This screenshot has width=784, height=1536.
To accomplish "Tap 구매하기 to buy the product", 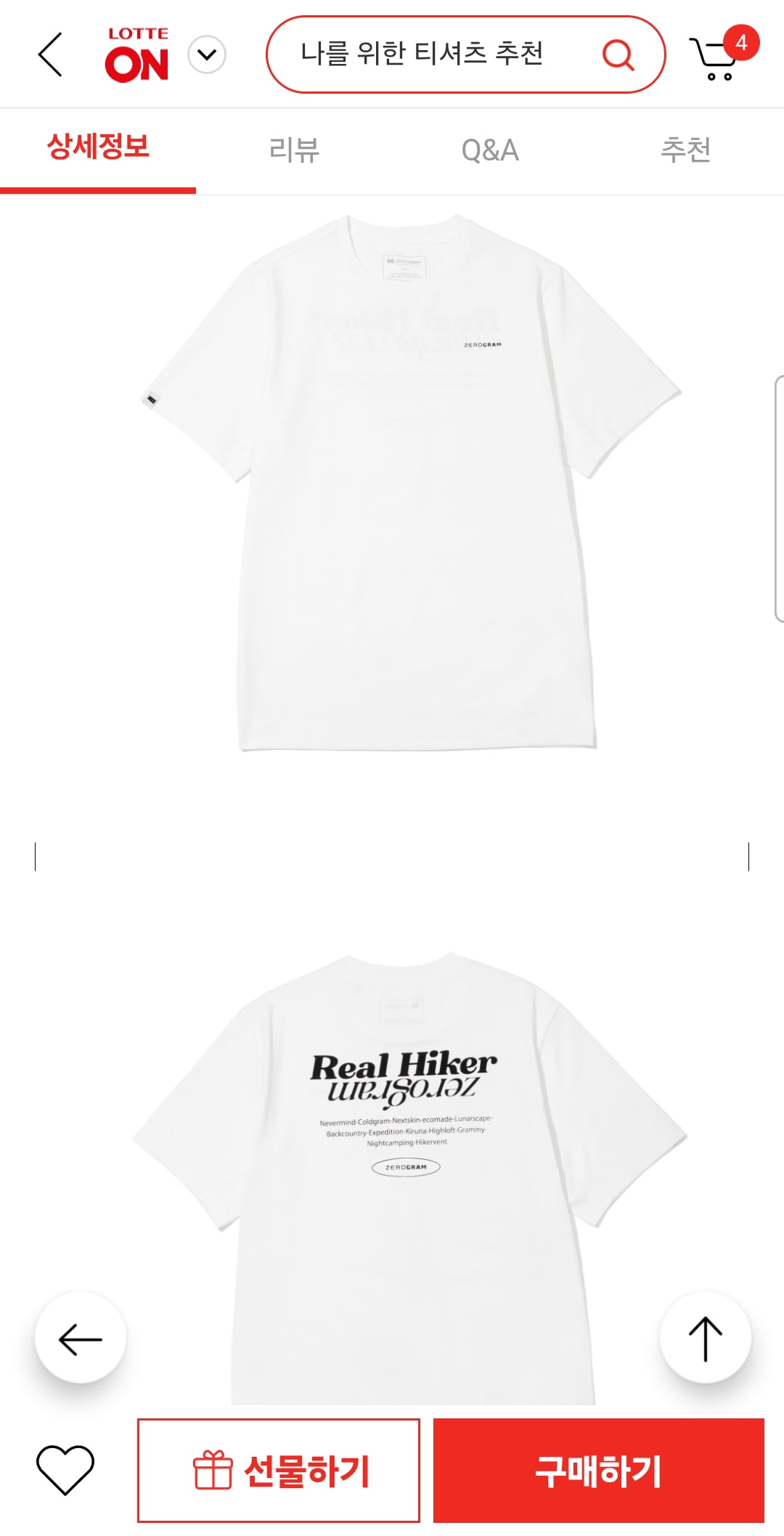I will [598, 1470].
